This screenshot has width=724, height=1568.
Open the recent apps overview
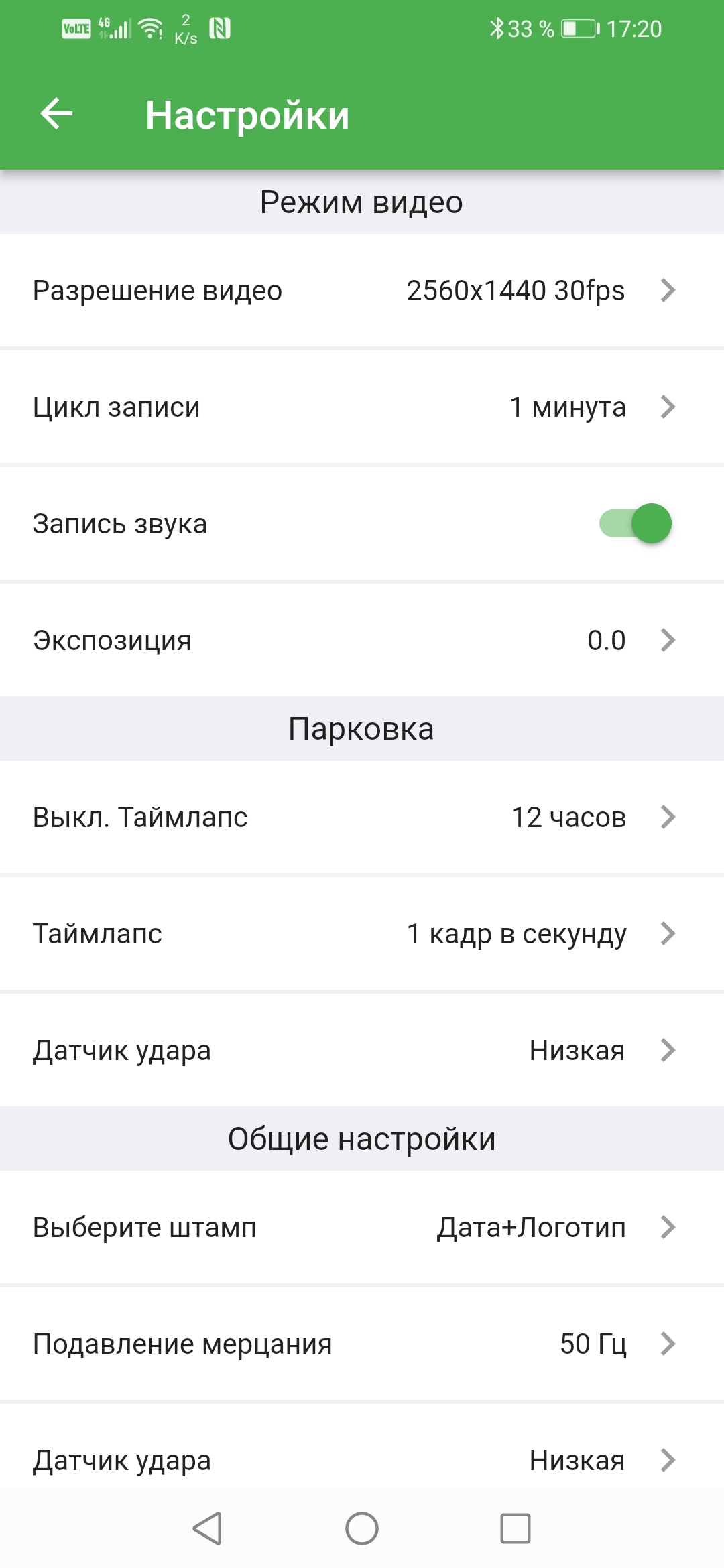coord(516,1529)
